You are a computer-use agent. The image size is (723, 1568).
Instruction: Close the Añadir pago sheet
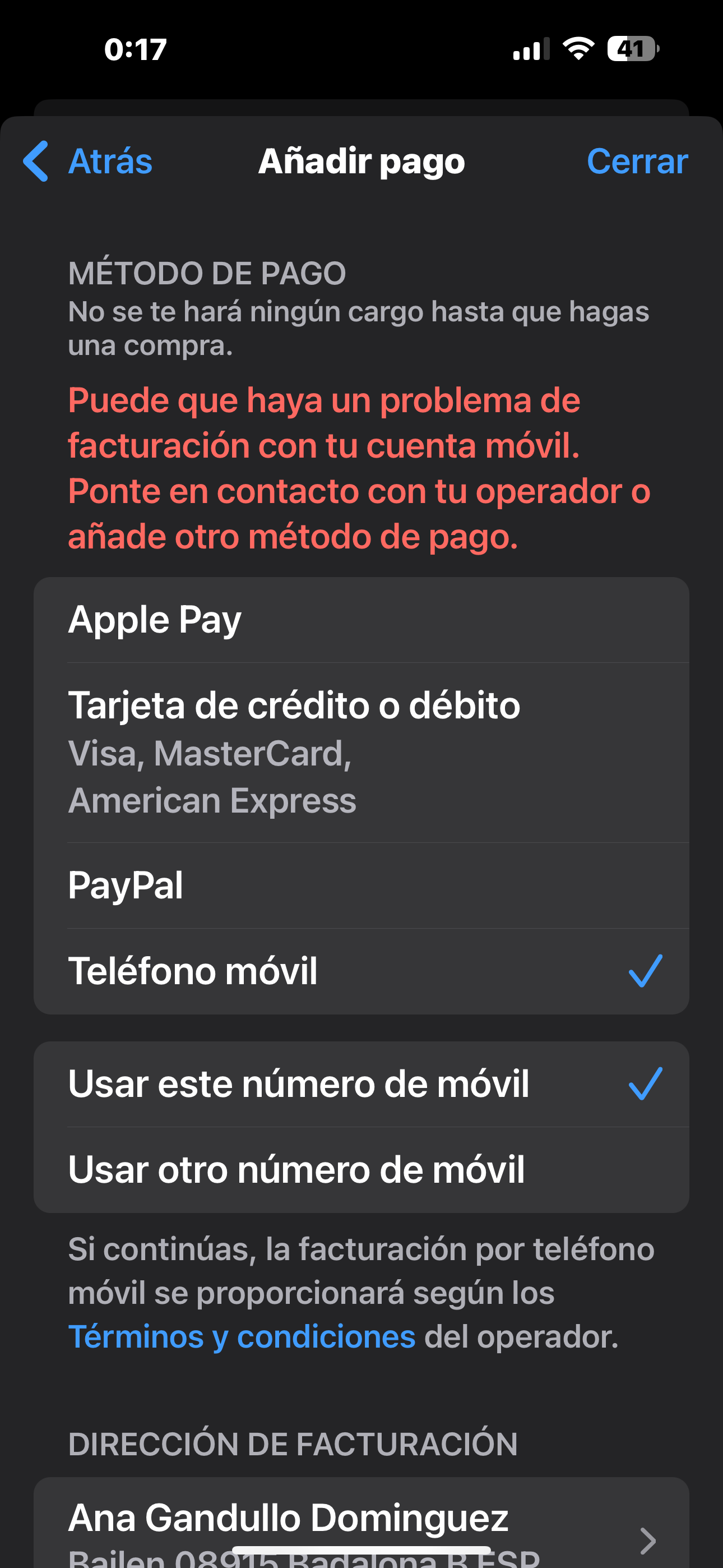[x=637, y=162]
